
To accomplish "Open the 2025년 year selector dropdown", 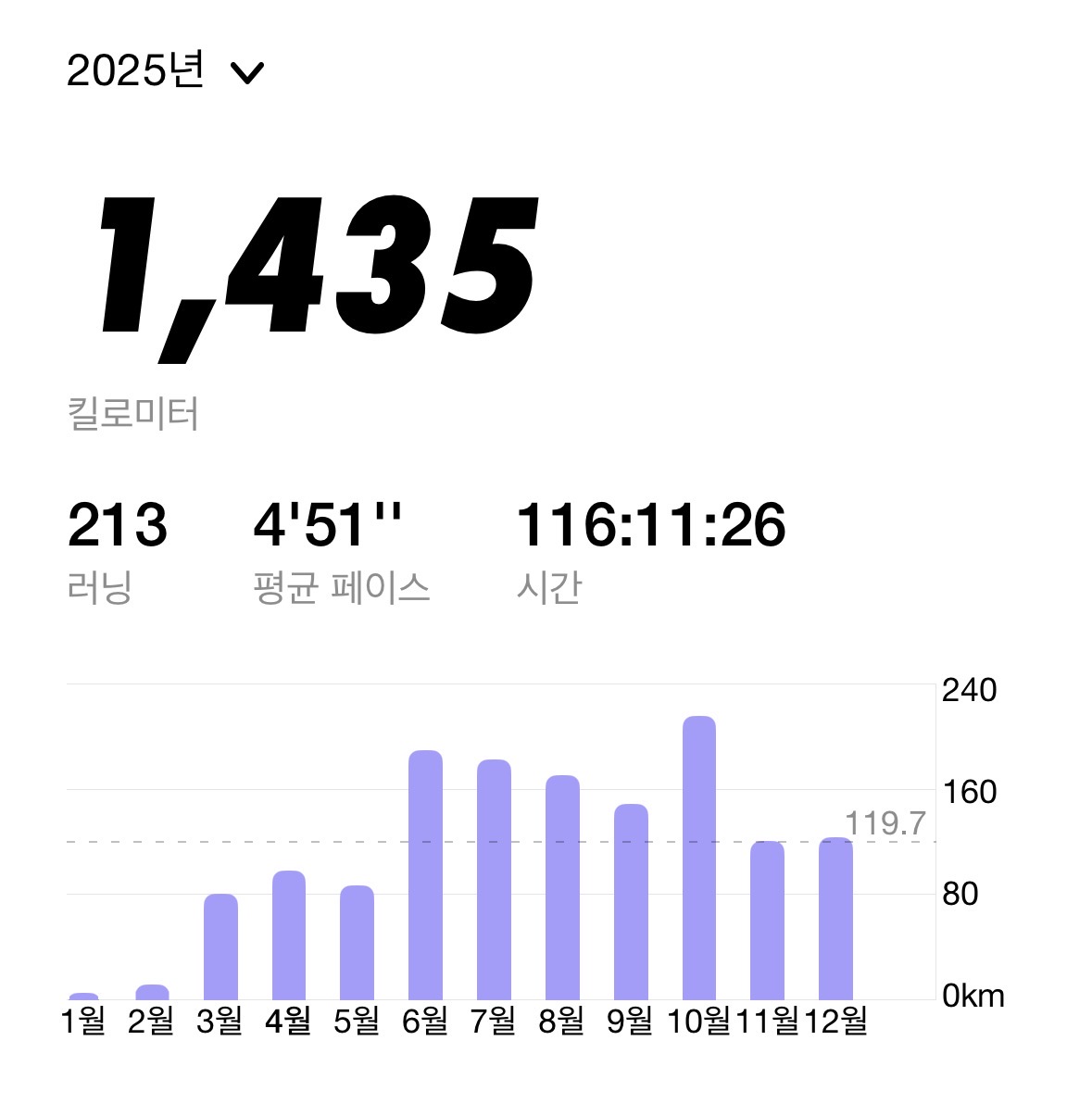I will point(166,70).
